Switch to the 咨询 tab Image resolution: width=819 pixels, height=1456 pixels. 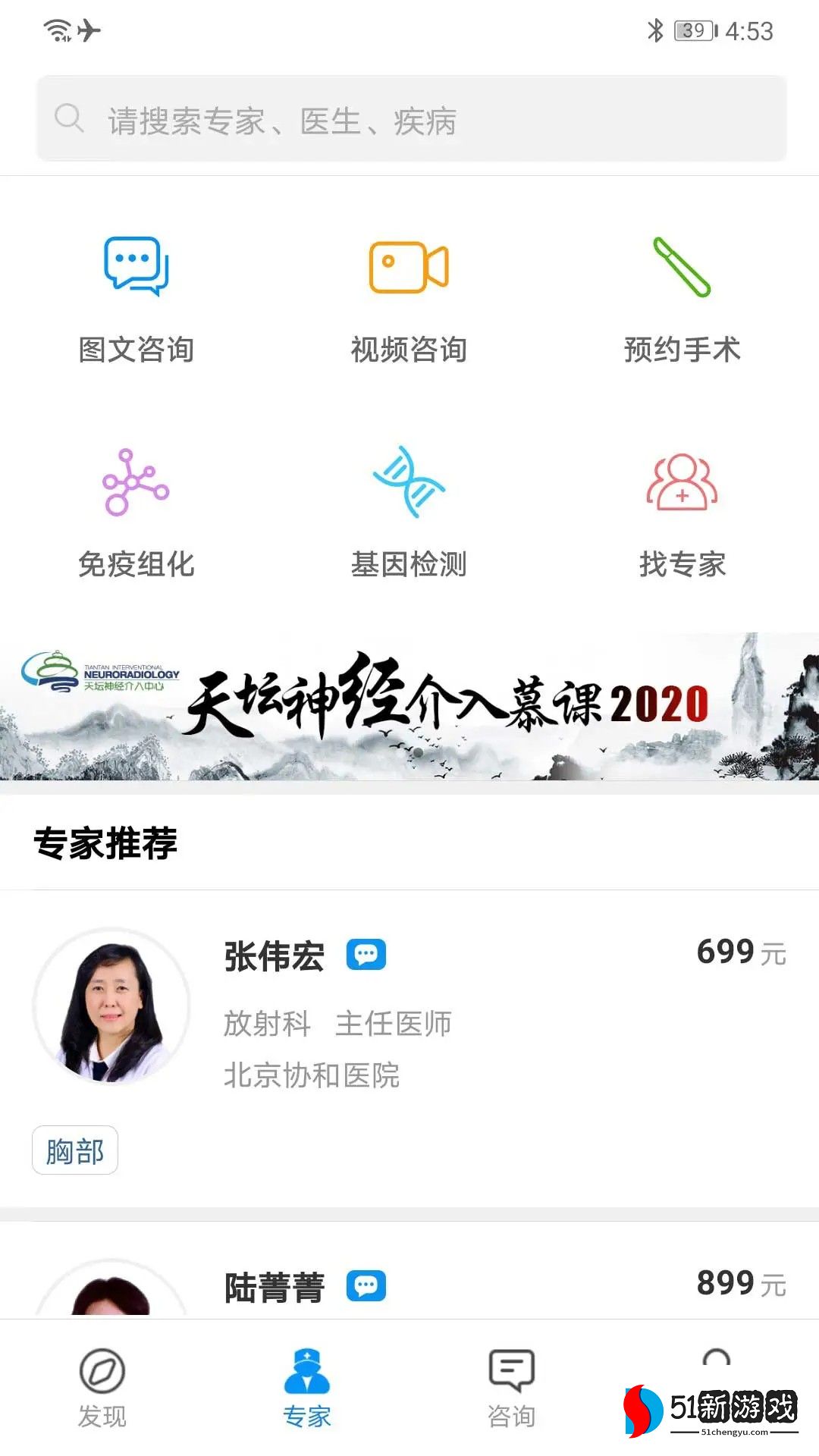tap(511, 1388)
